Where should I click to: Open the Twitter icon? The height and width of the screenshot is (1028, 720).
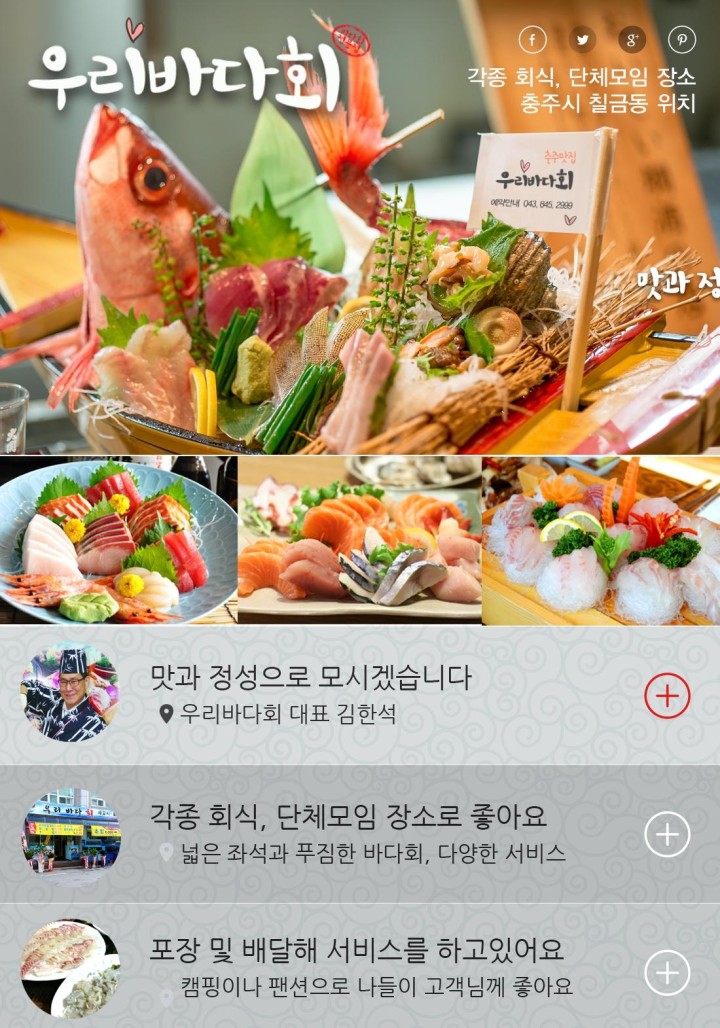pos(582,40)
